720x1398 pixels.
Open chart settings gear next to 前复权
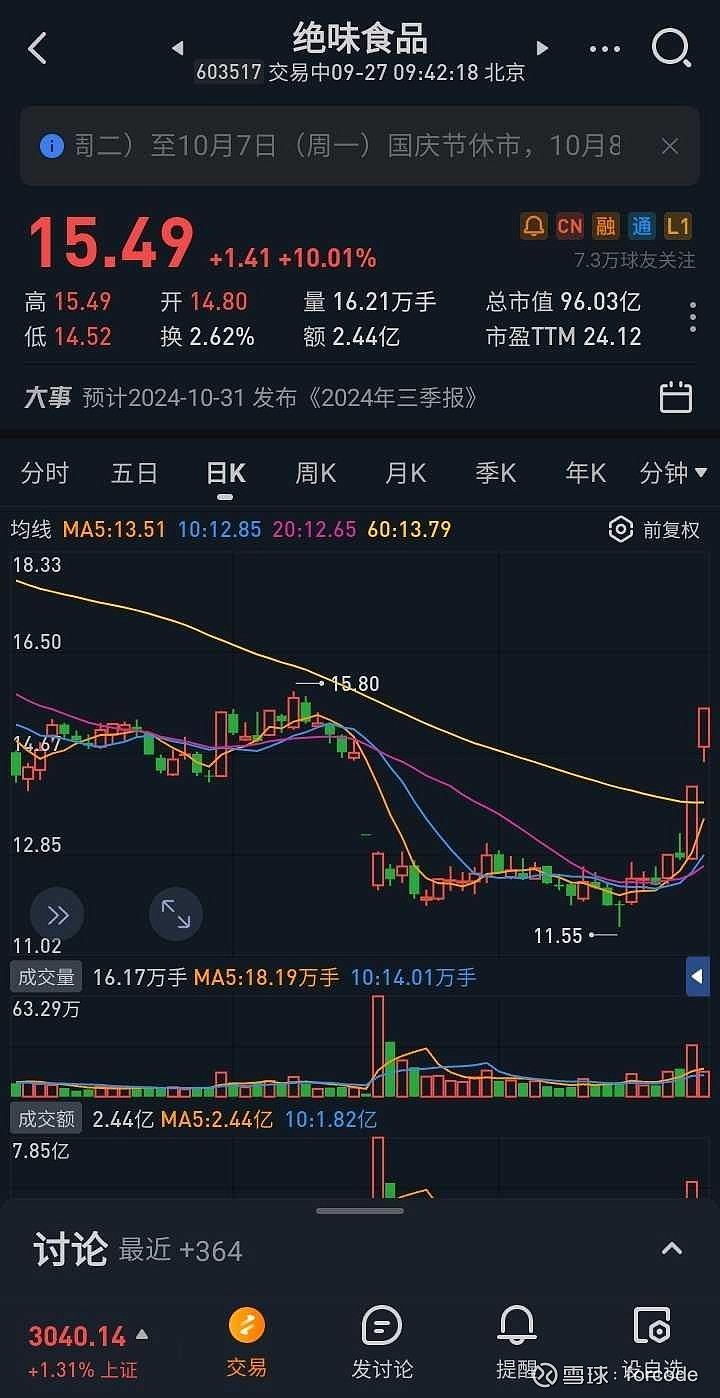coord(622,530)
